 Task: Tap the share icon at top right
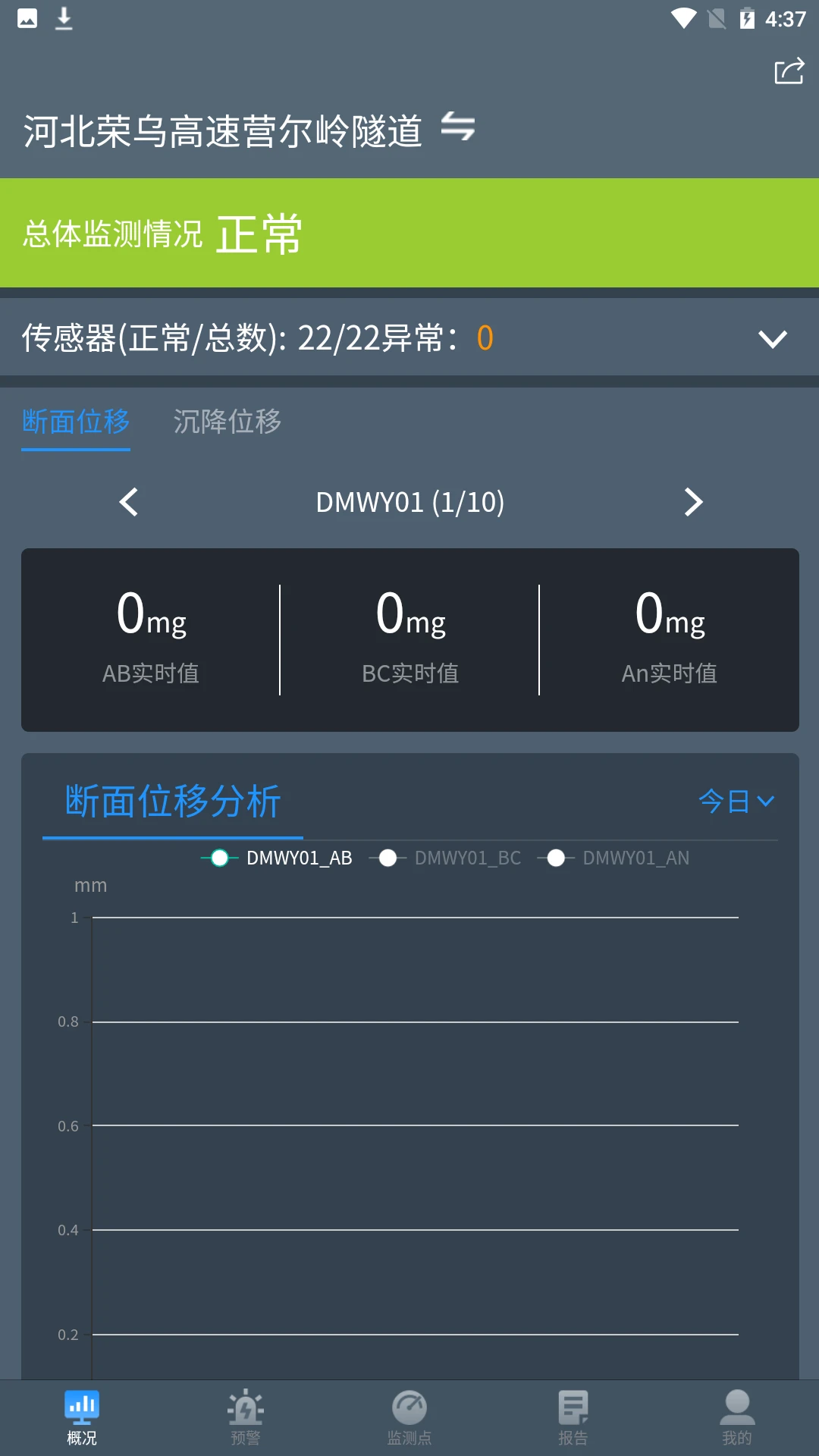(789, 71)
